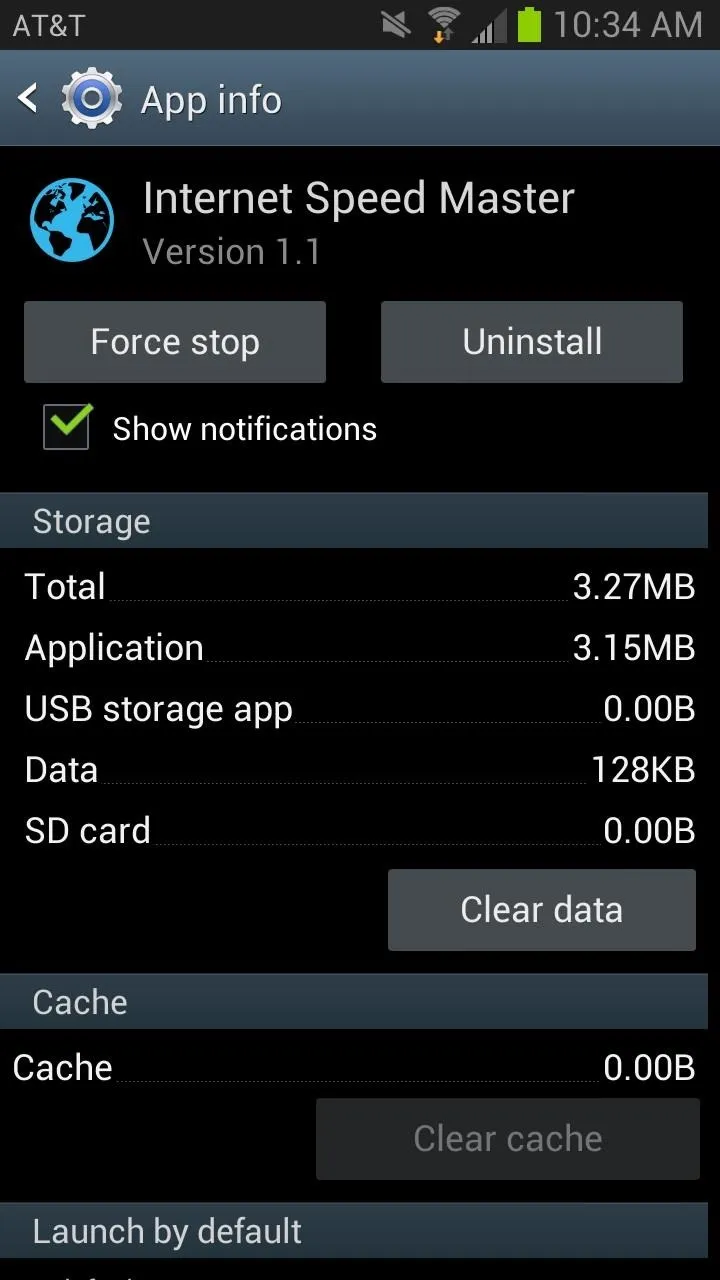Go back from App info
Viewport: 720px width, 1280px height.
30,99
